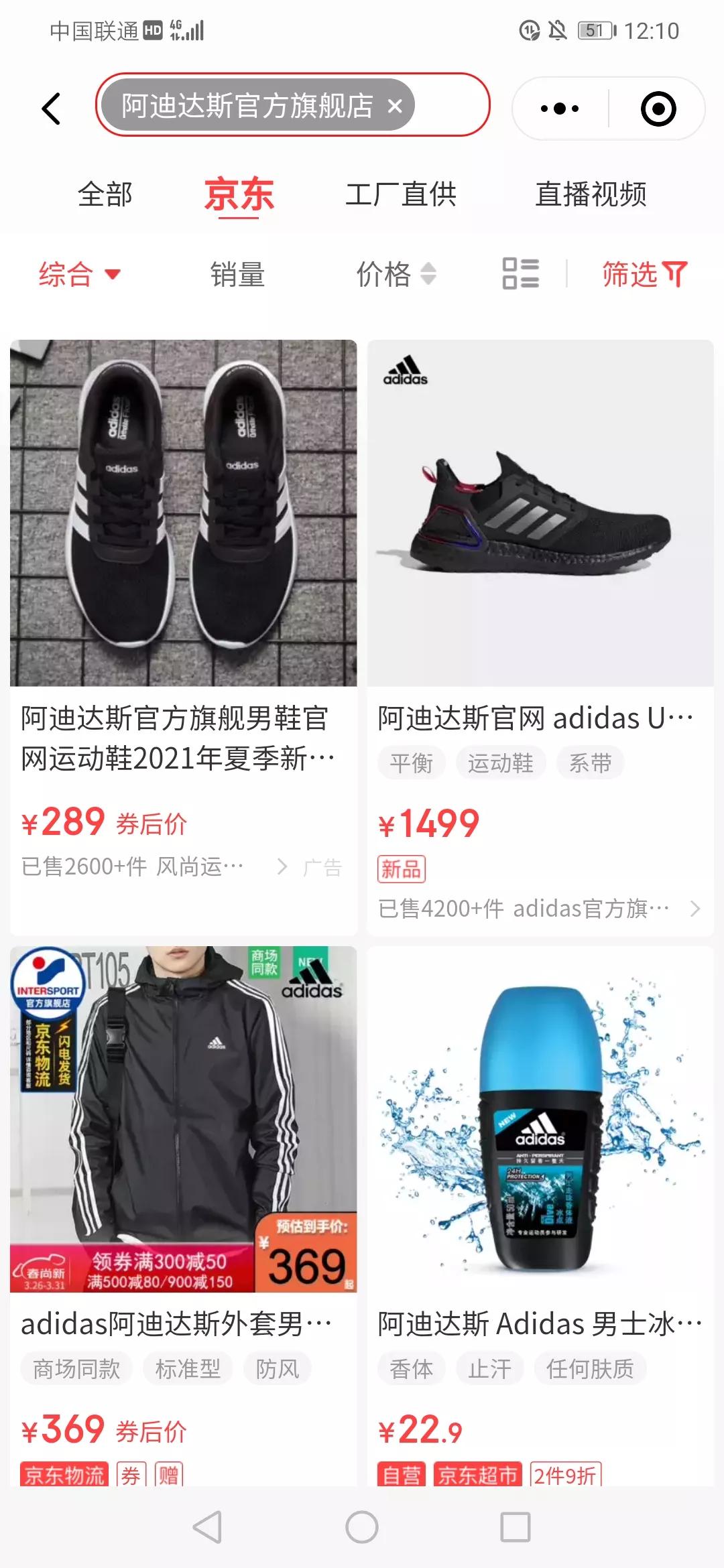This screenshot has width=724, height=1568.
Task: Switch to the 全部 tab
Action: (105, 194)
